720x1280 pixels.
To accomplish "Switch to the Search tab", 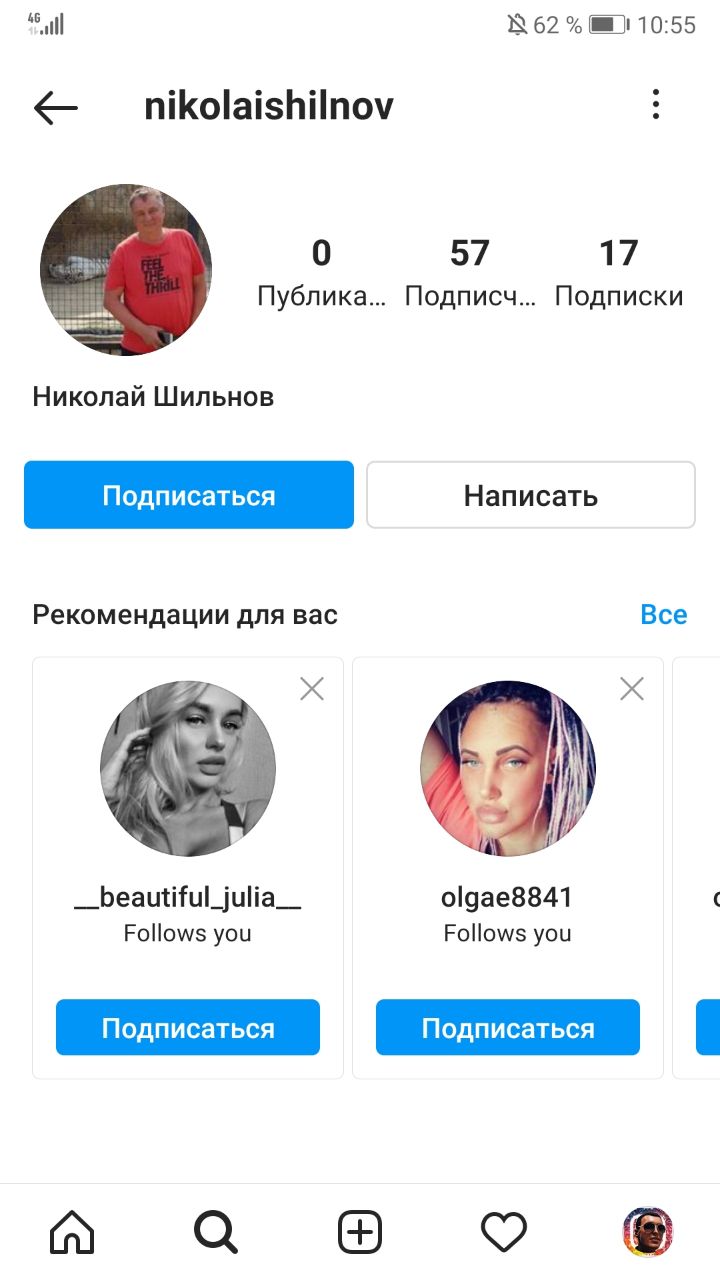I will 216,1232.
